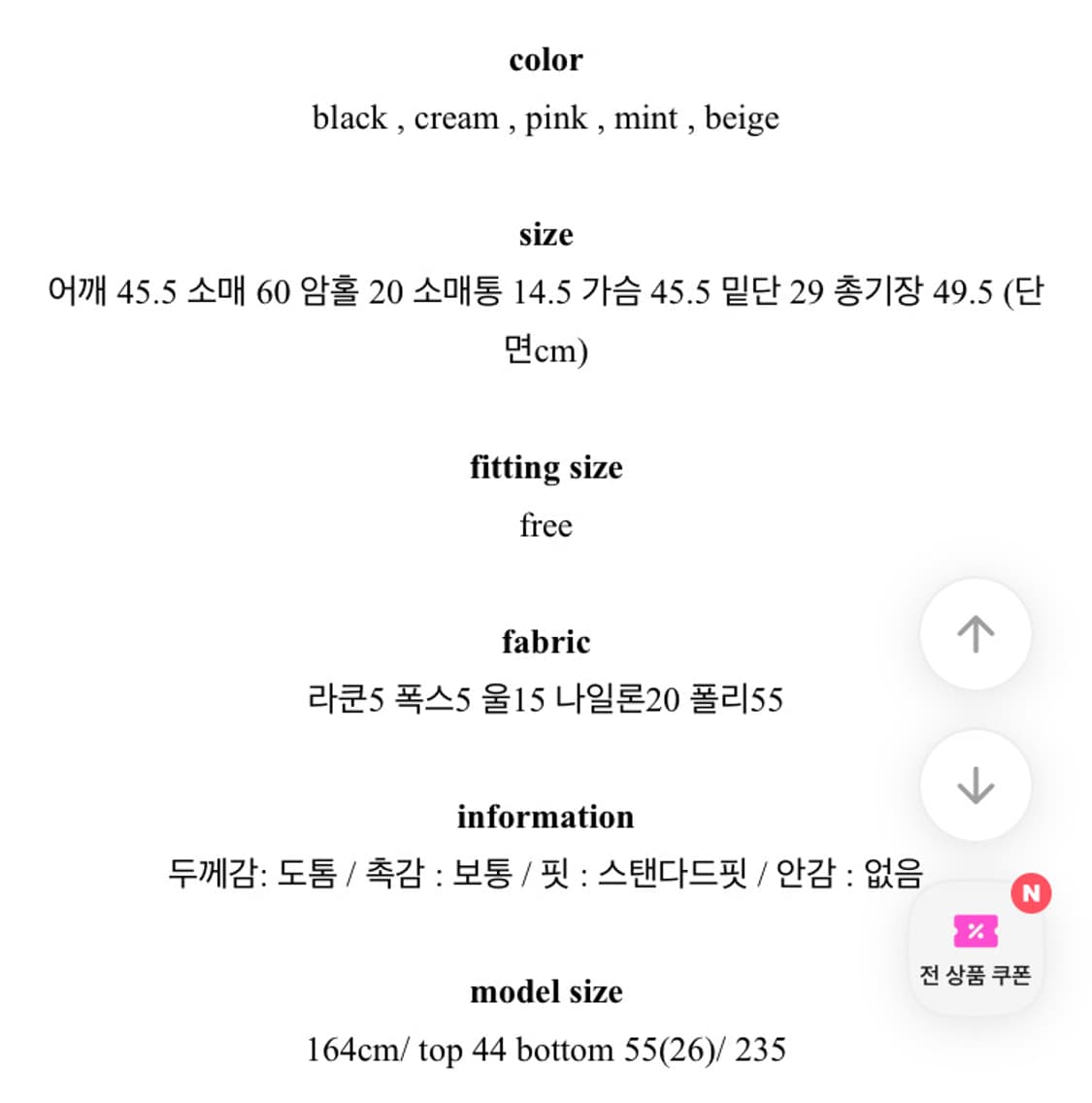Expand the 'fabric' section
Screen dimensions: 1092x1103
coord(546,642)
